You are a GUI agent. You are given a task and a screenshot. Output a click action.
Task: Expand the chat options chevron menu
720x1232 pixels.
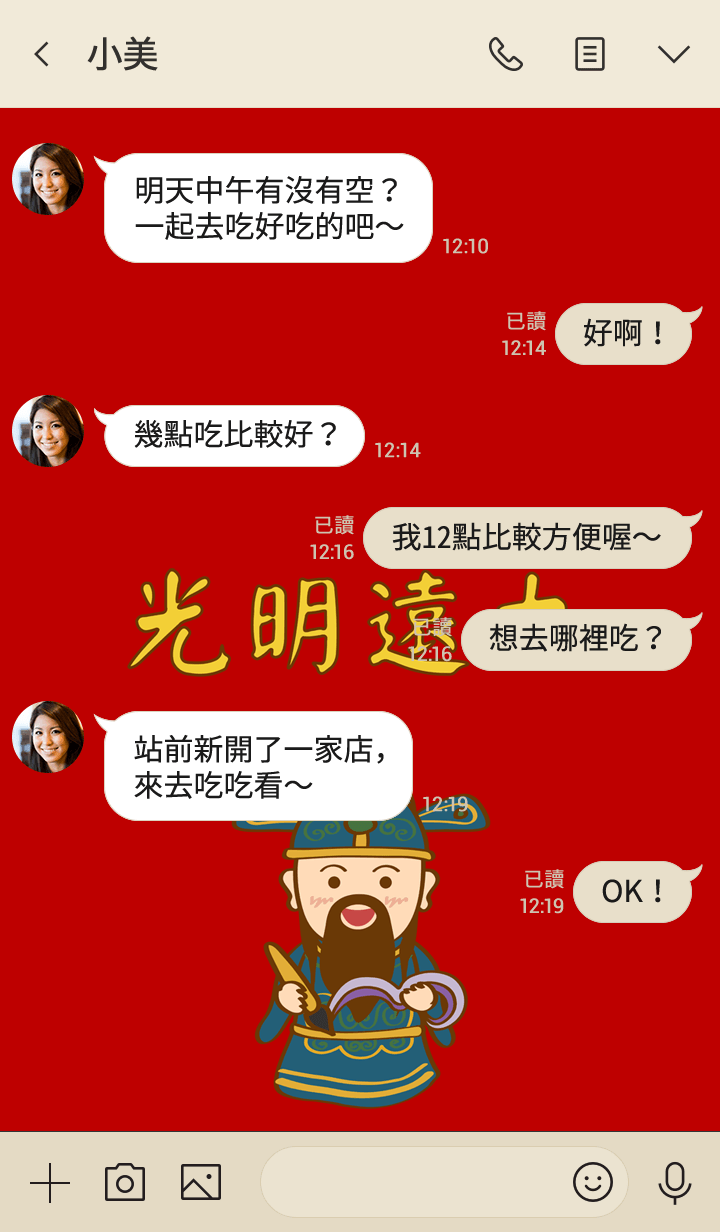tap(673, 54)
